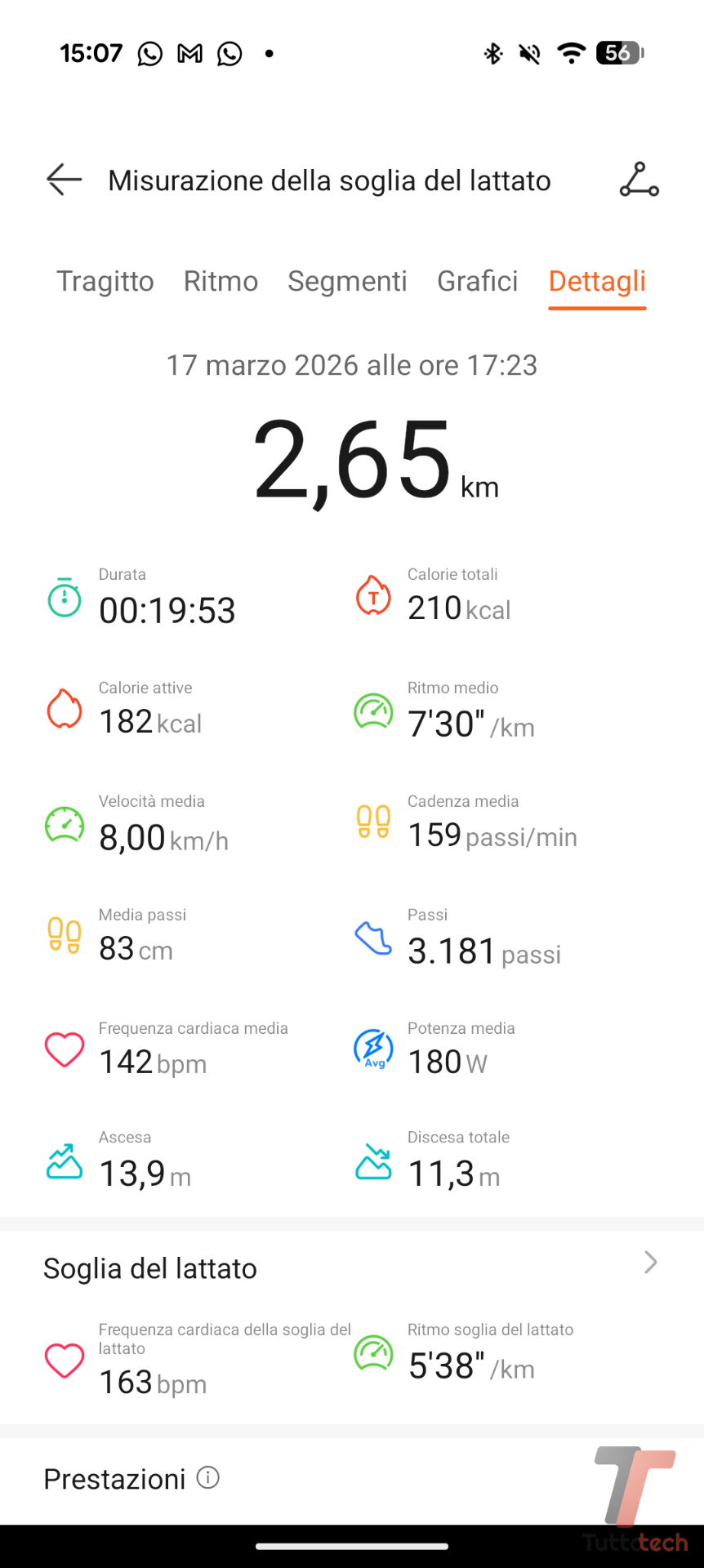
Task: Open the Segmenti tab
Action: click(x=347, y=281)
